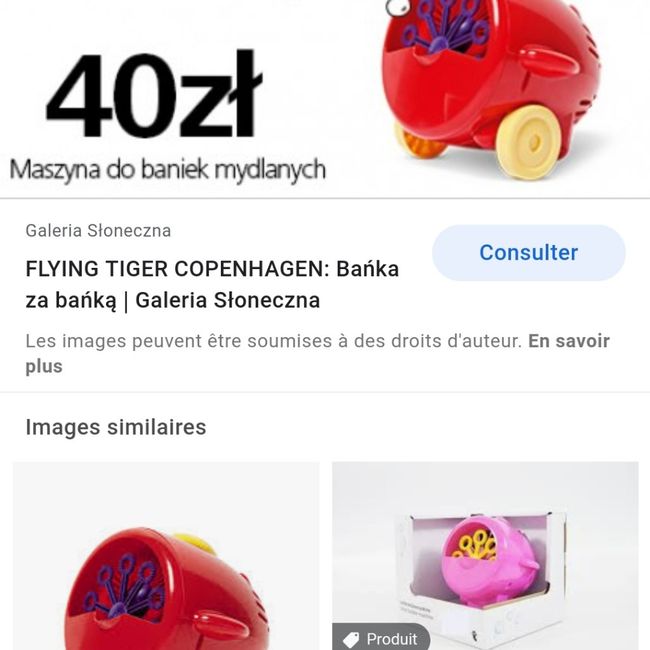The height and width of the screenshot is (650, 650).
Task: Open the similar red bubble machine image
Action: click(x=166, y=556)
